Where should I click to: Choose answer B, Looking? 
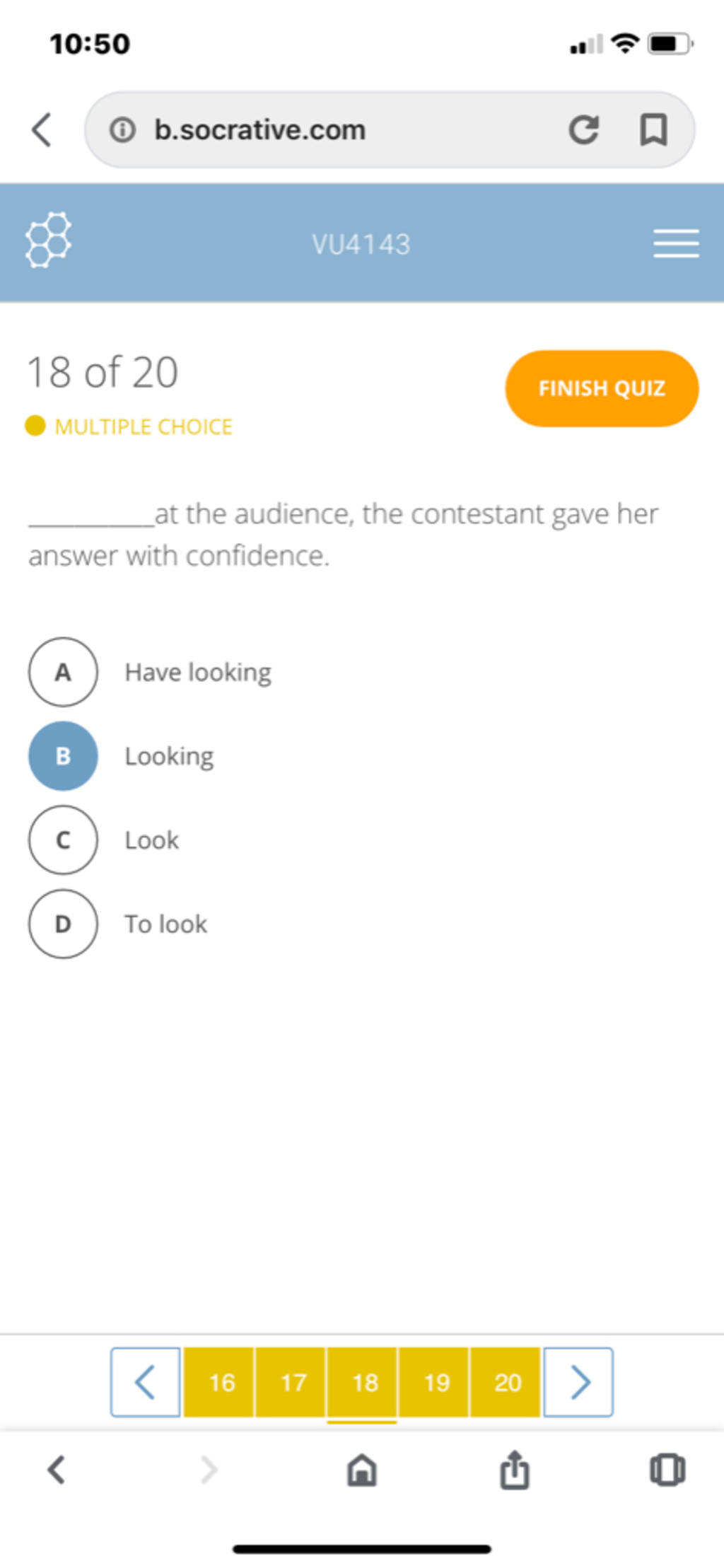pyautogui.click(x=63, y=756)
